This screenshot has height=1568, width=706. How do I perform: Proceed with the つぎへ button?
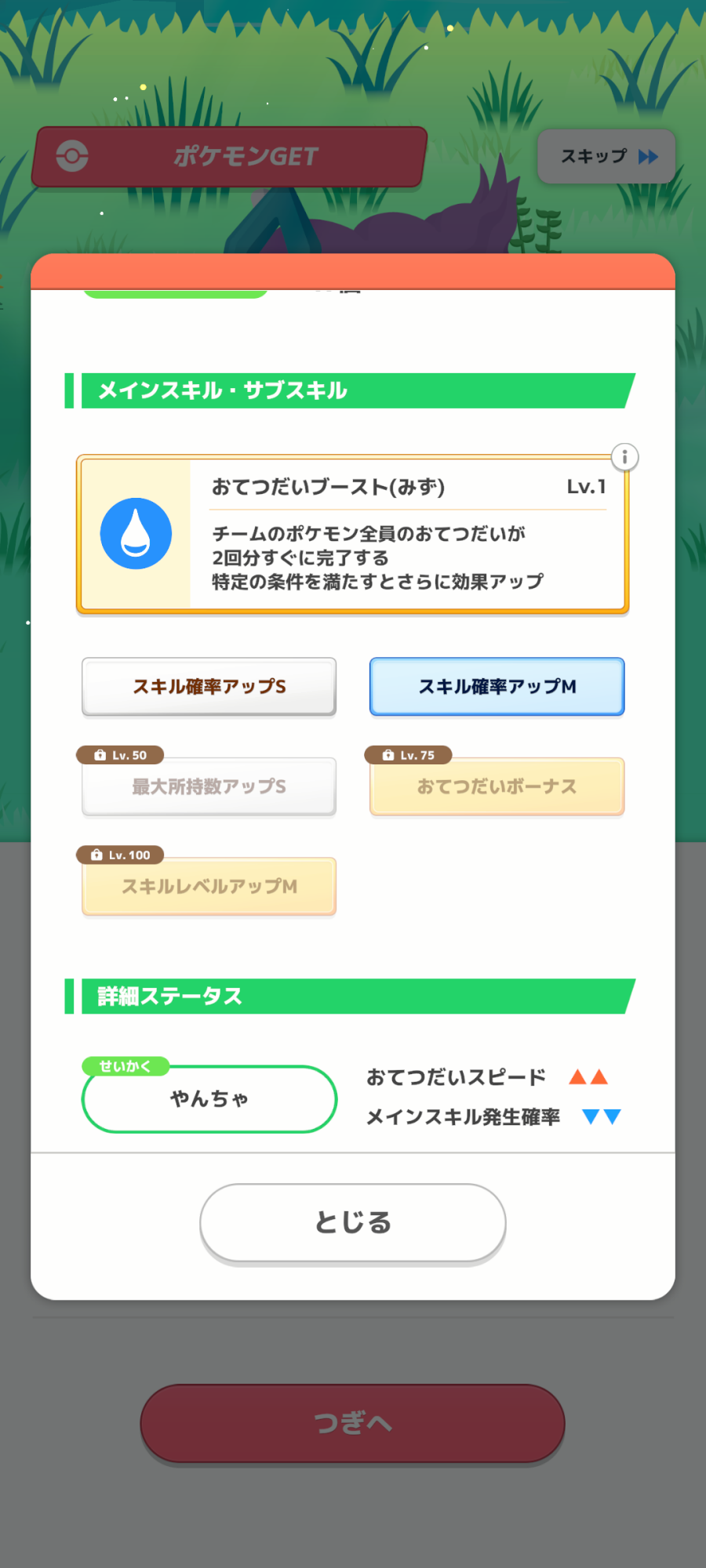tap(353, 1422)
